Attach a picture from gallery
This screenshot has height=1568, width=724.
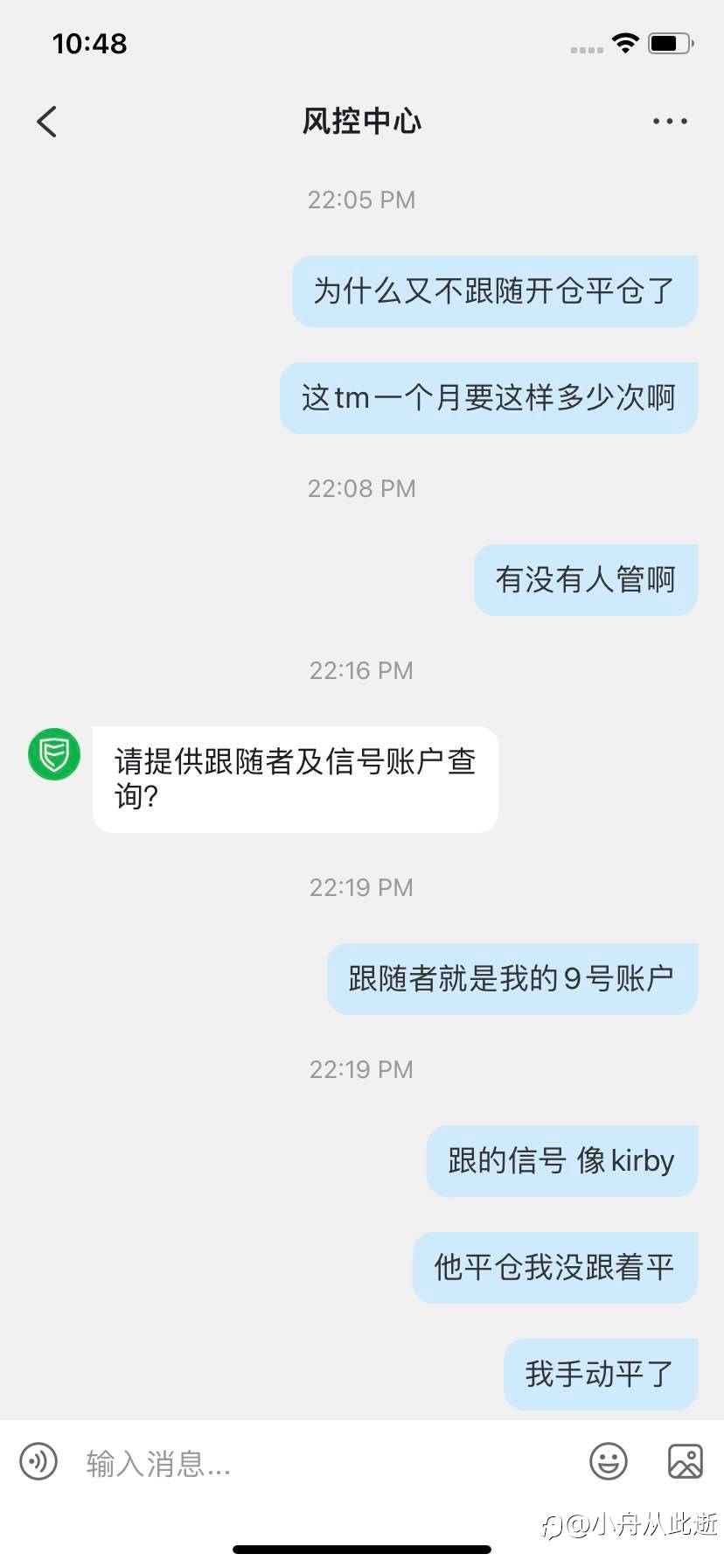point(686,1461)
